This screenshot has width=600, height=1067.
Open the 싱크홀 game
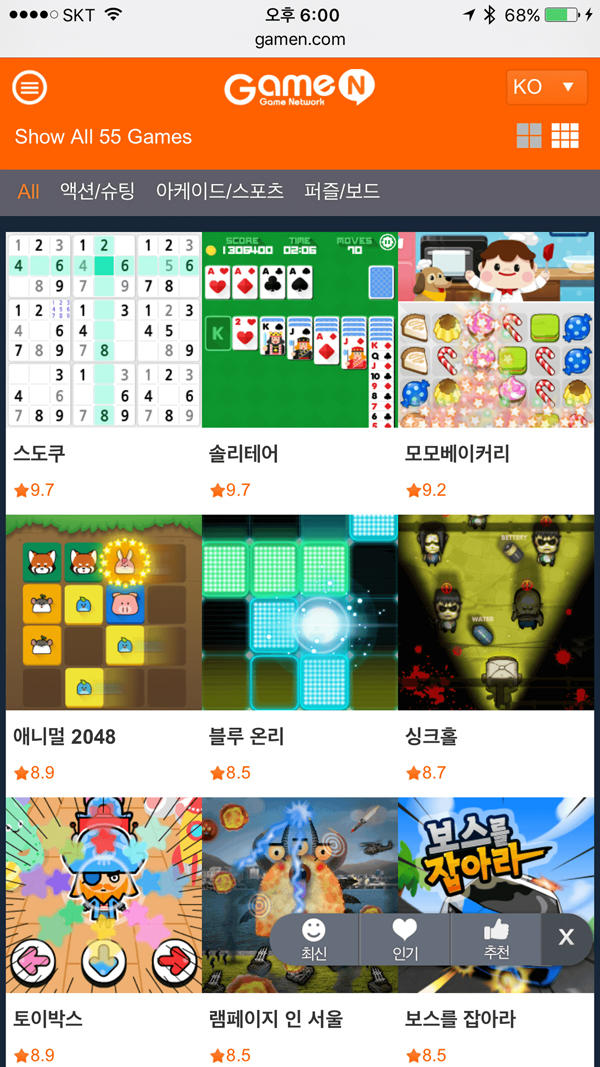(496, 612)
